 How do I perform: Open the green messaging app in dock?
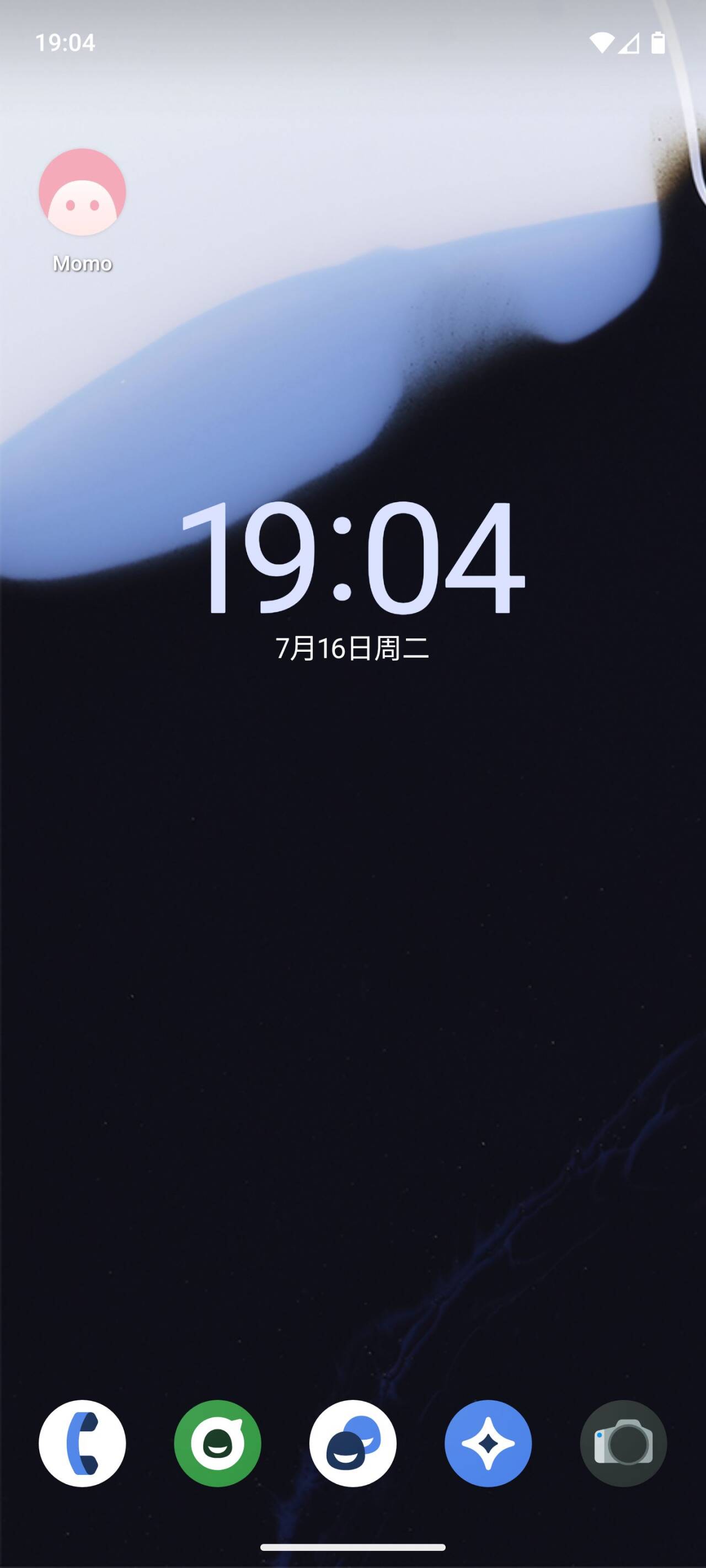pos(217,1443)
